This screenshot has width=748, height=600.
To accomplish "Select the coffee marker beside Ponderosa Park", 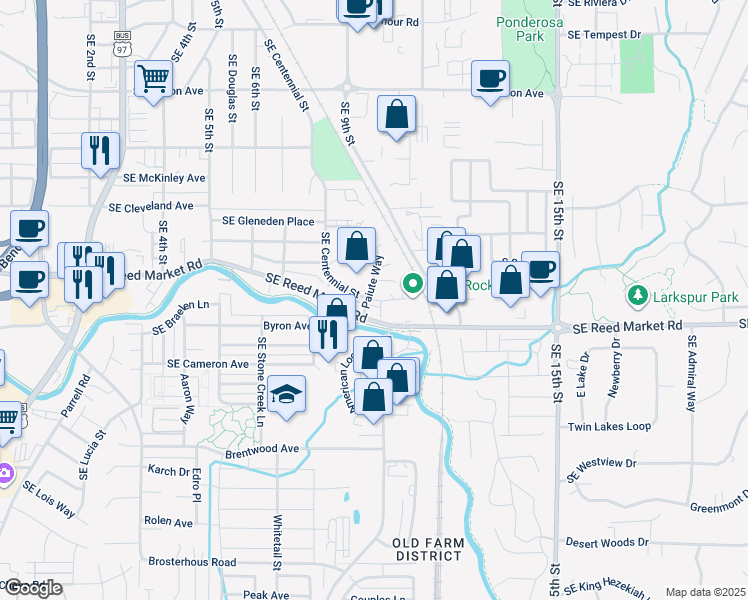I will click(x=490, y=78).
